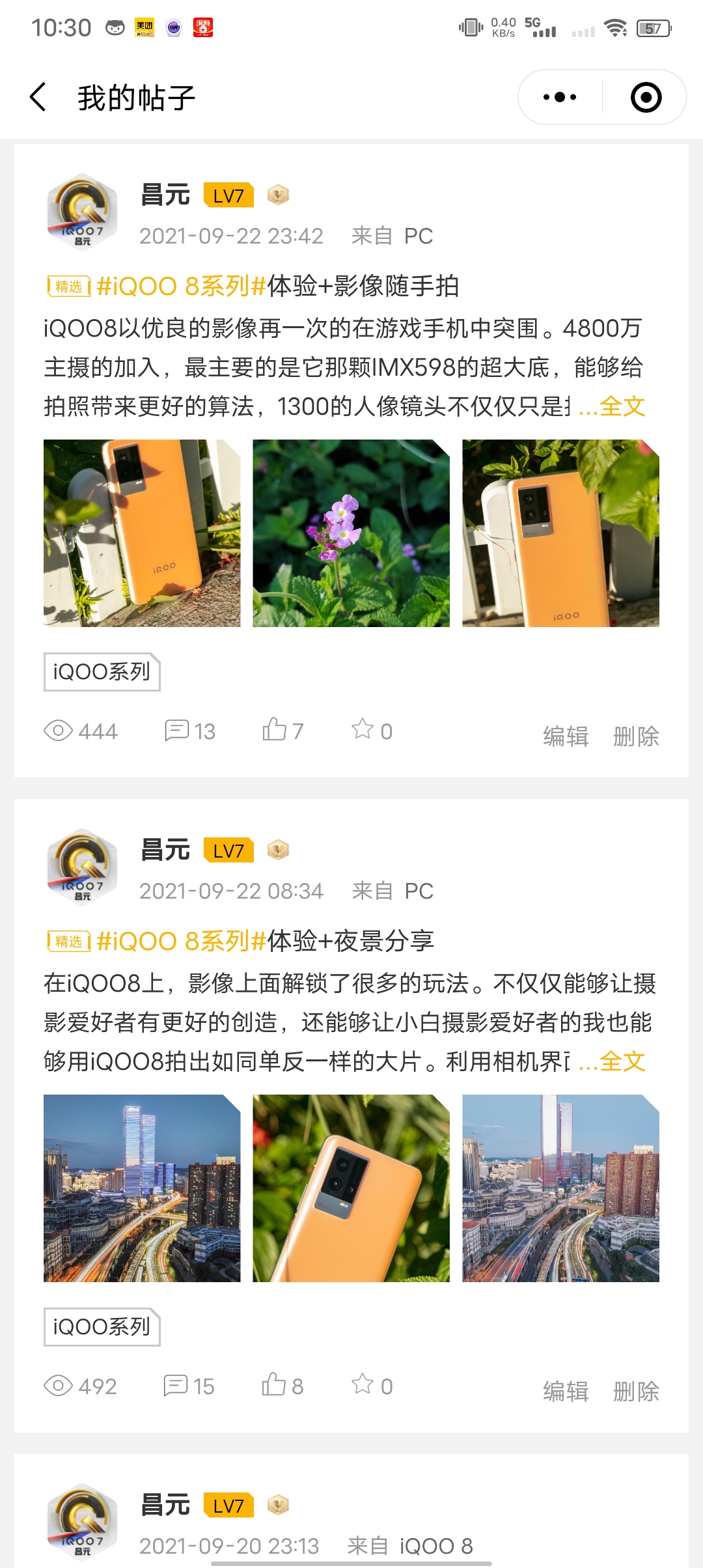The image size is (703, 1568).
Task: Edit the 夜景分享 post via 编辑
Action: 566,1392
